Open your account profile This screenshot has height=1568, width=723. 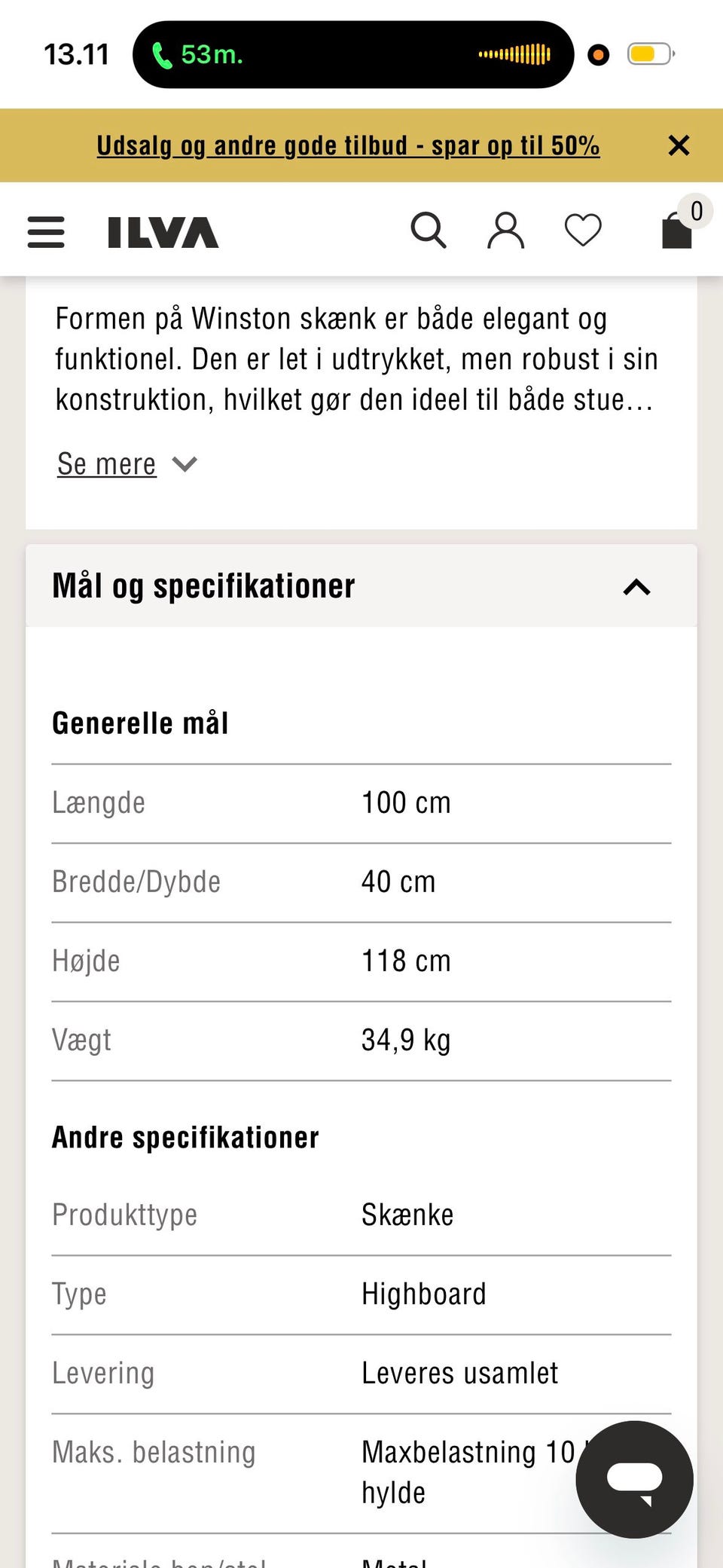point(505,230)
